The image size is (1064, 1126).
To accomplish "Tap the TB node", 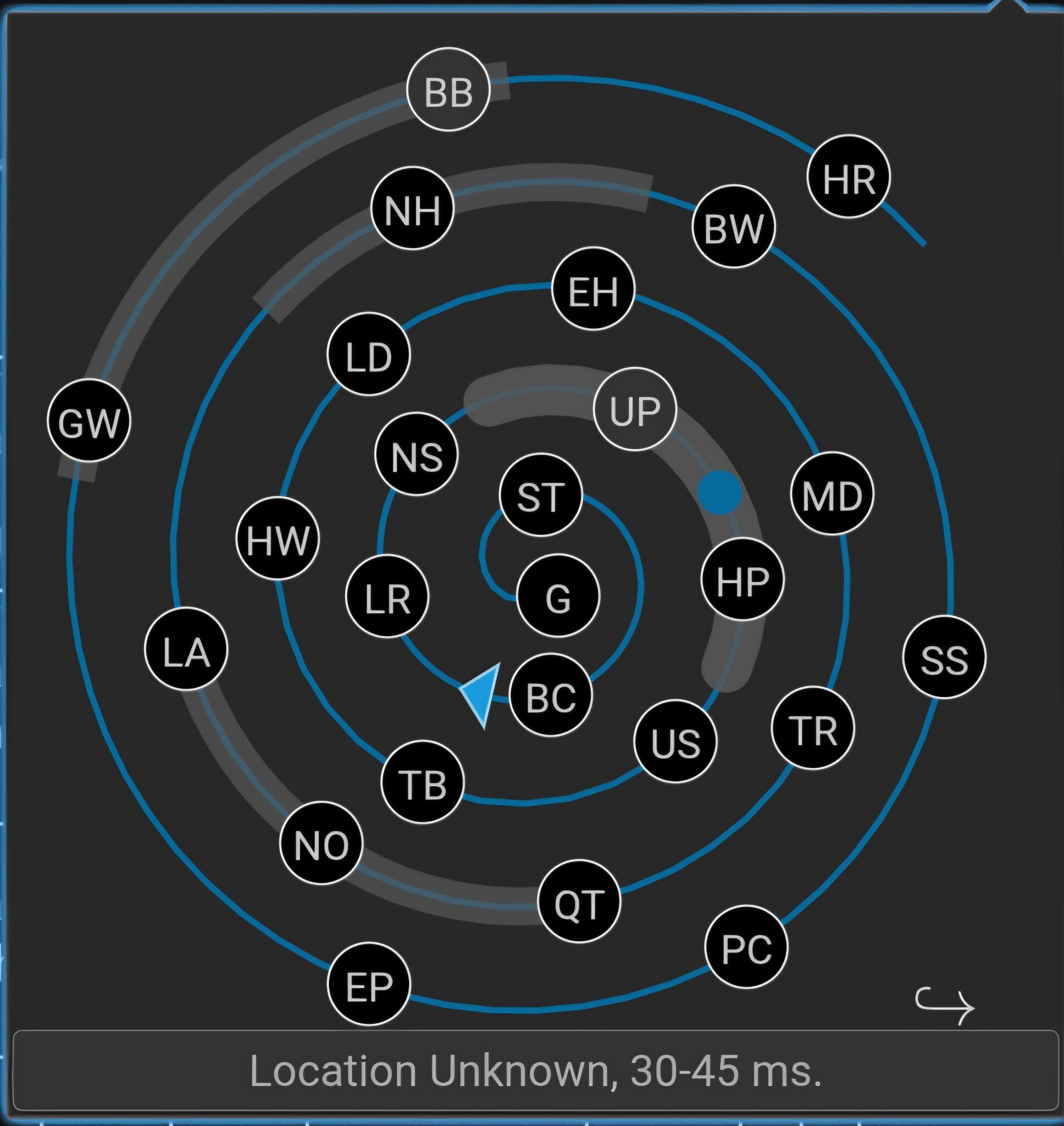I will click(x=423, y=782).
